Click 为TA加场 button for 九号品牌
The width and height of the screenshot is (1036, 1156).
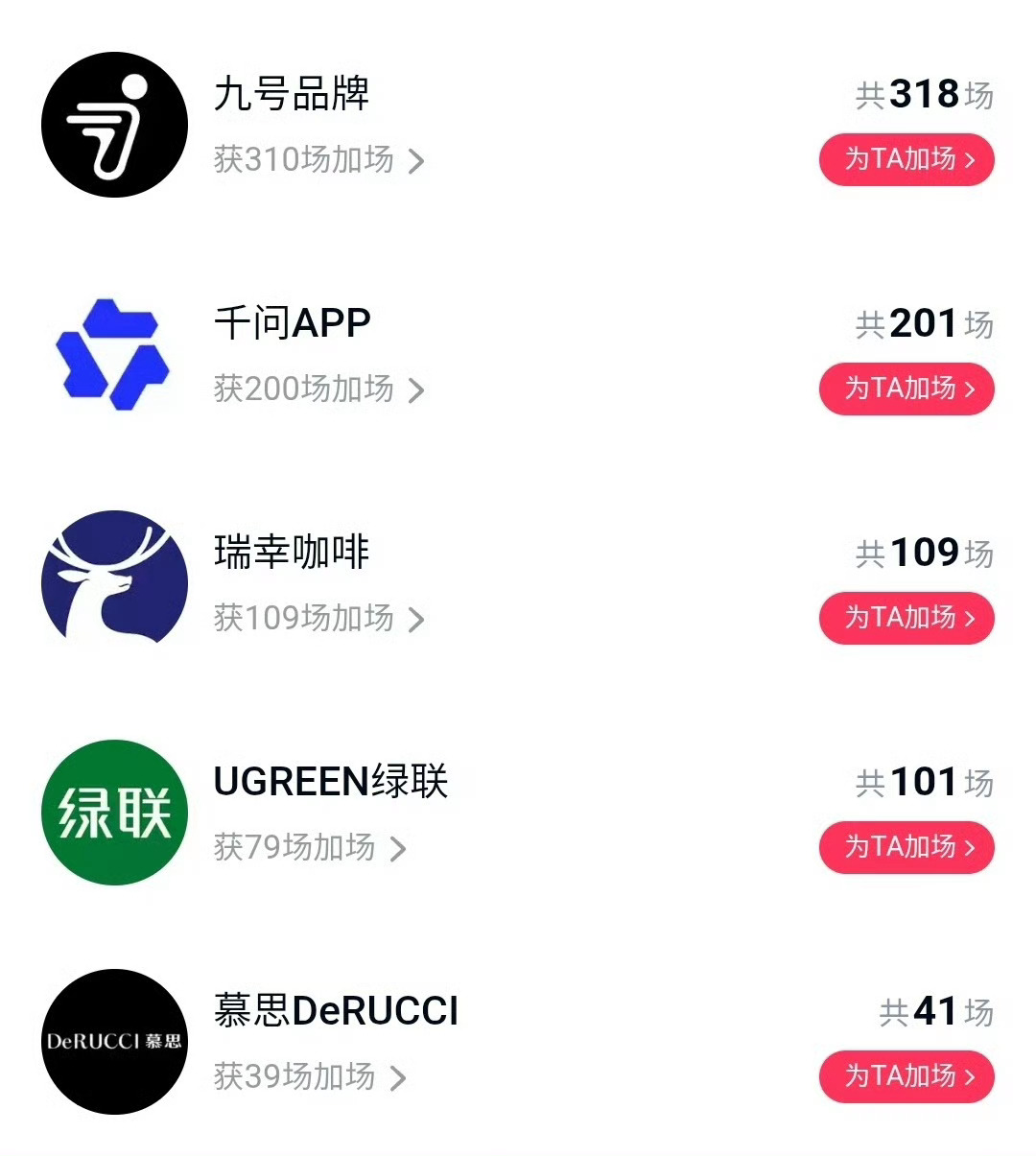(906, 160)
